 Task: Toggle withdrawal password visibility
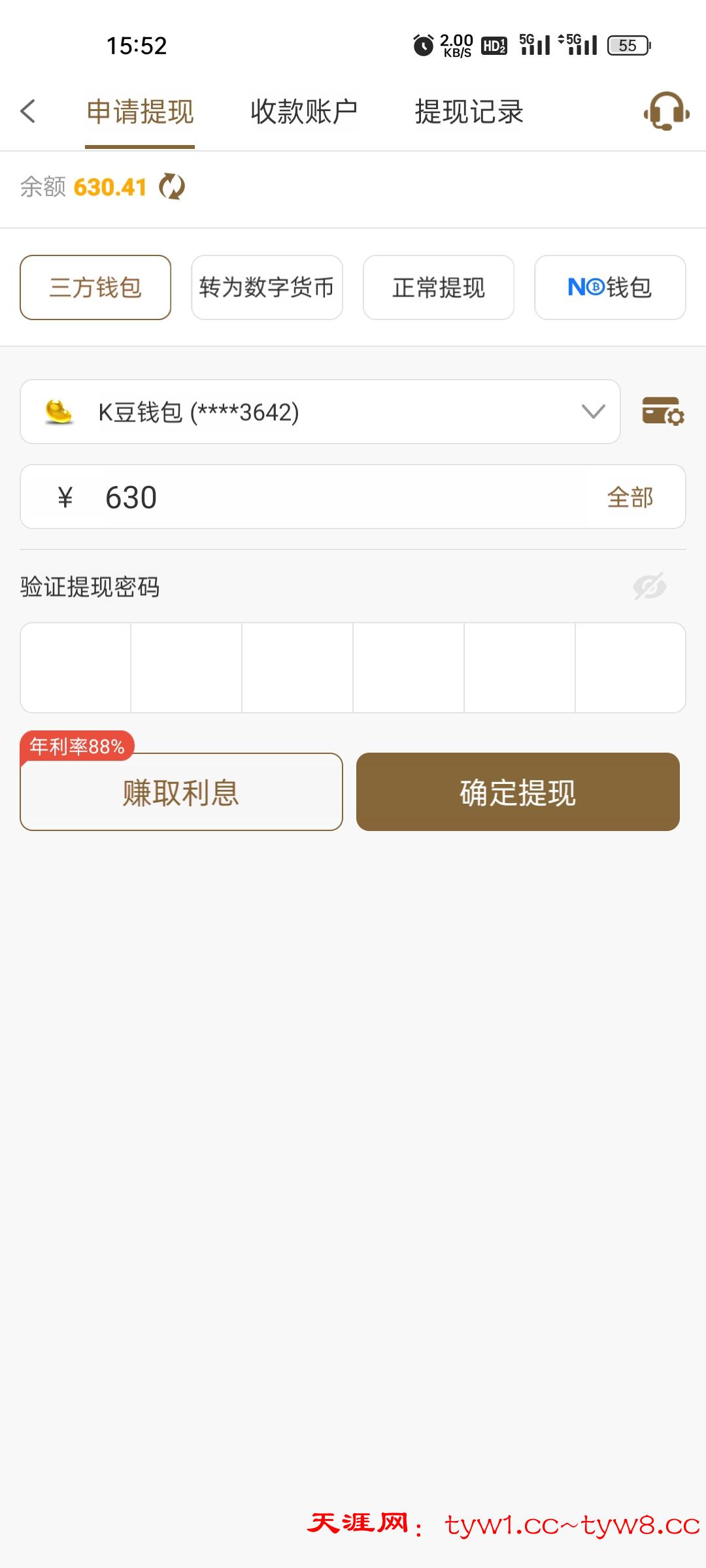coord(649,586)
